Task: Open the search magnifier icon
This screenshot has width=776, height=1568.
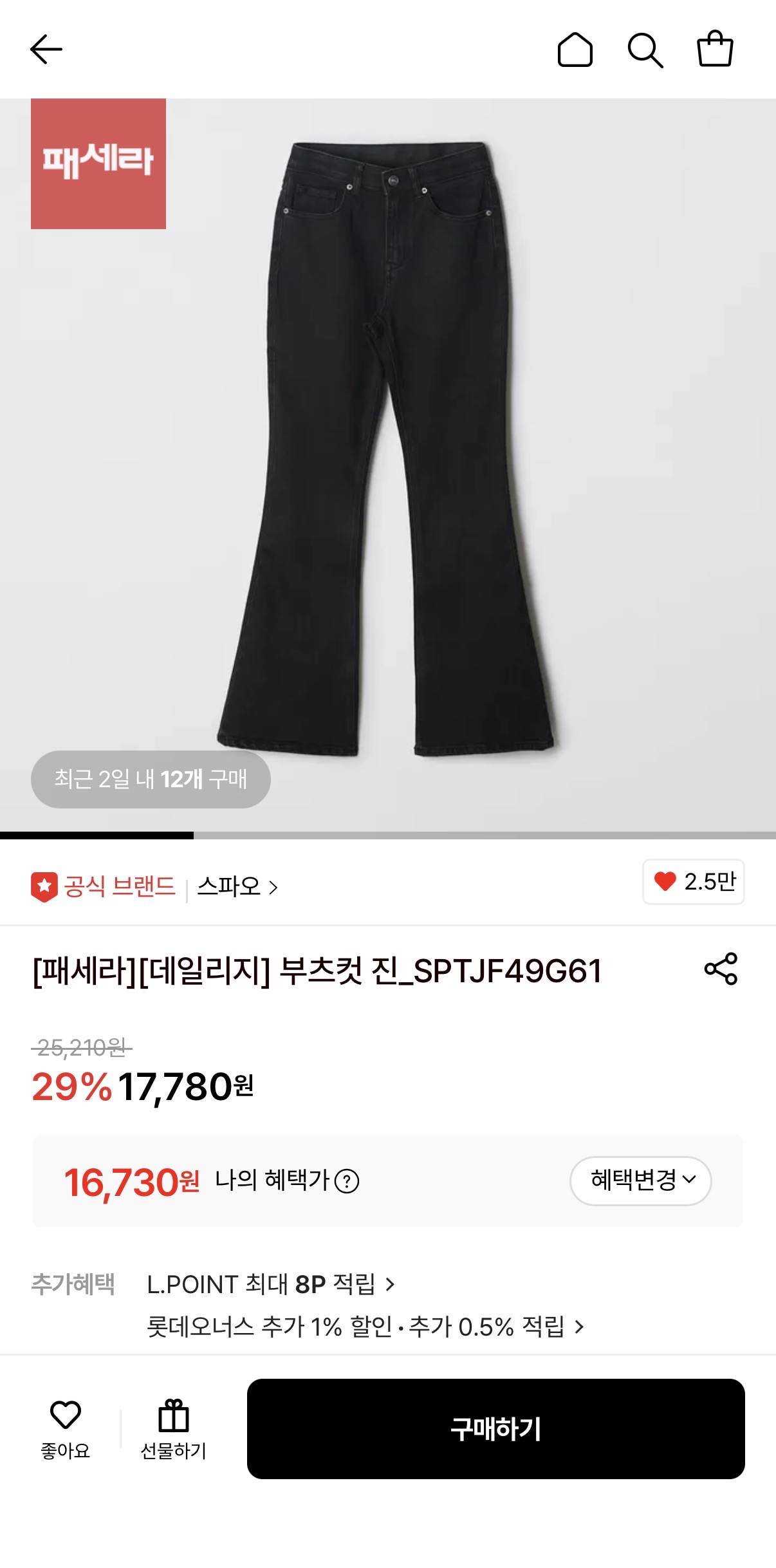Action: point(645,50)
